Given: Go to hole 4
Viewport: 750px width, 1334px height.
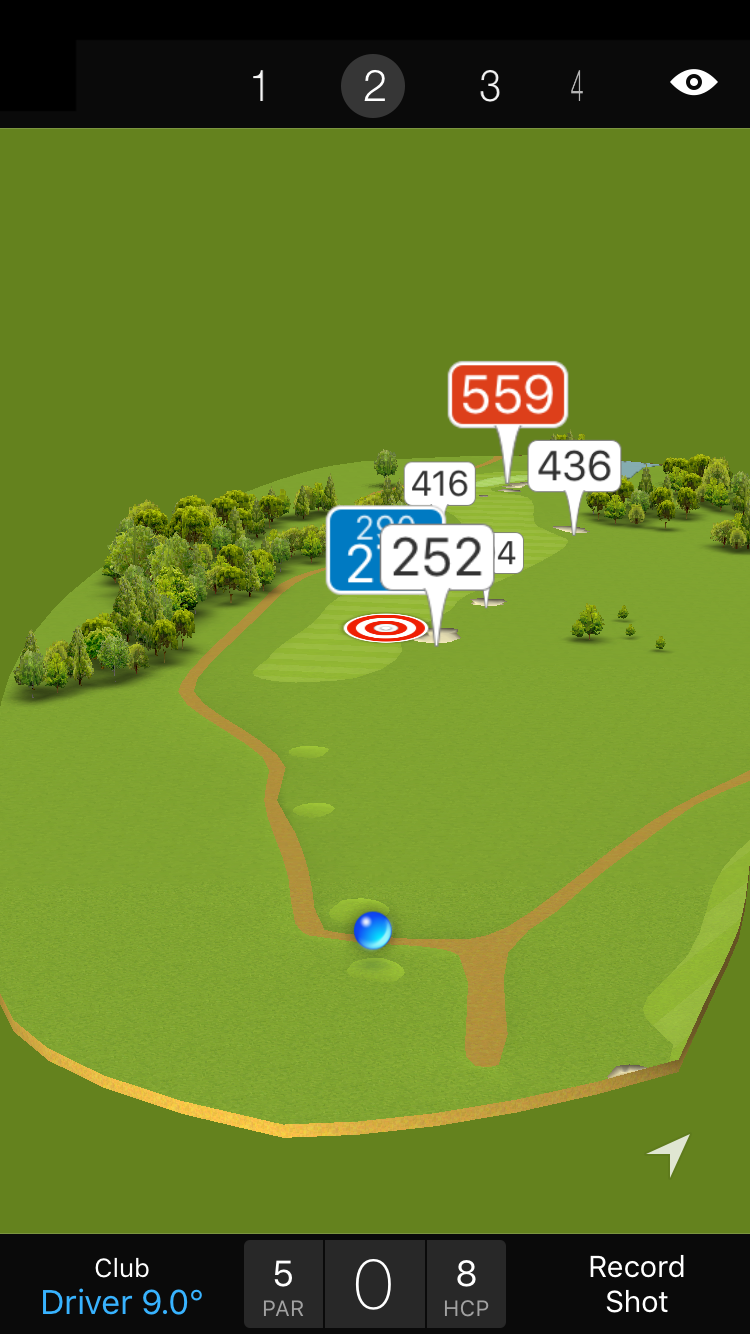Looking at the screenshot, I should tap(577, 87).
